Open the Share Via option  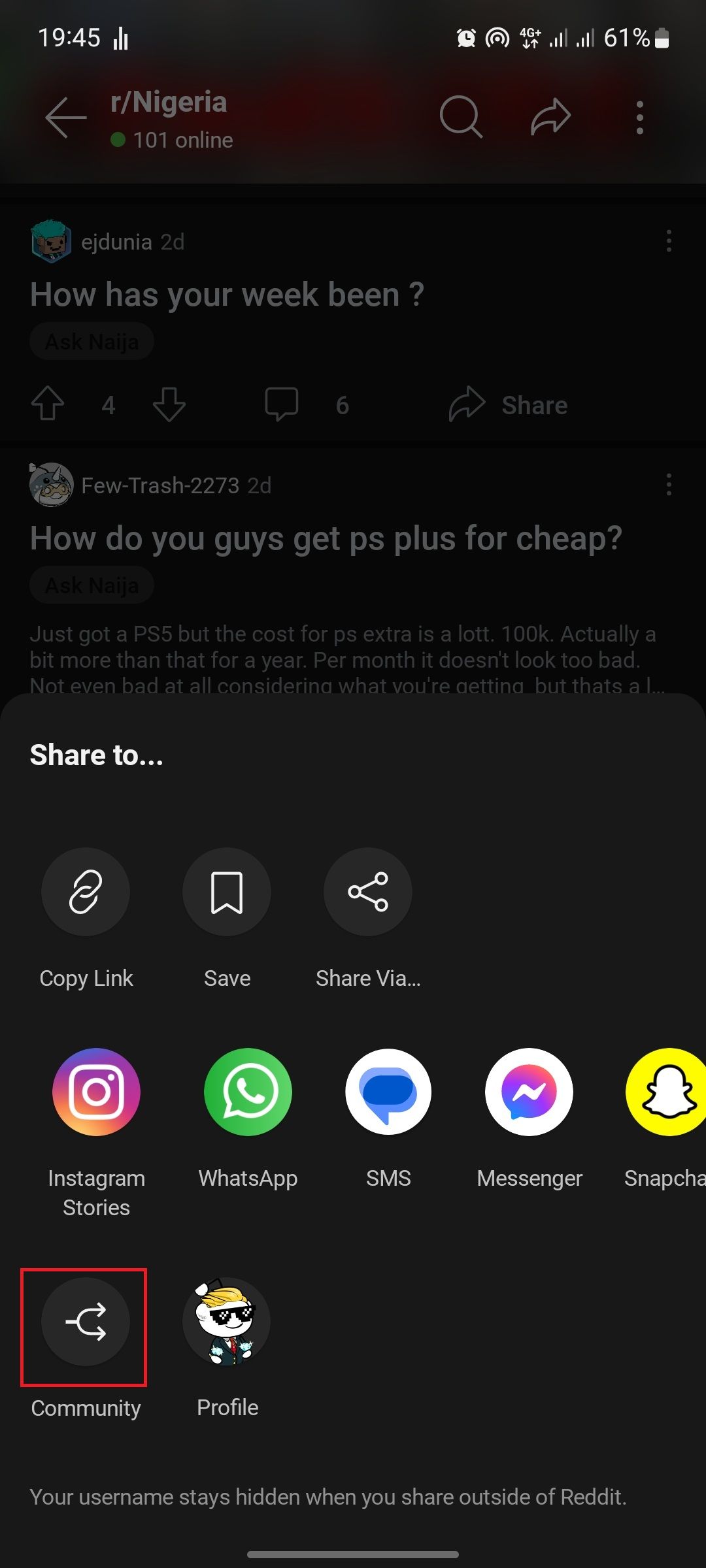[367, 892]
